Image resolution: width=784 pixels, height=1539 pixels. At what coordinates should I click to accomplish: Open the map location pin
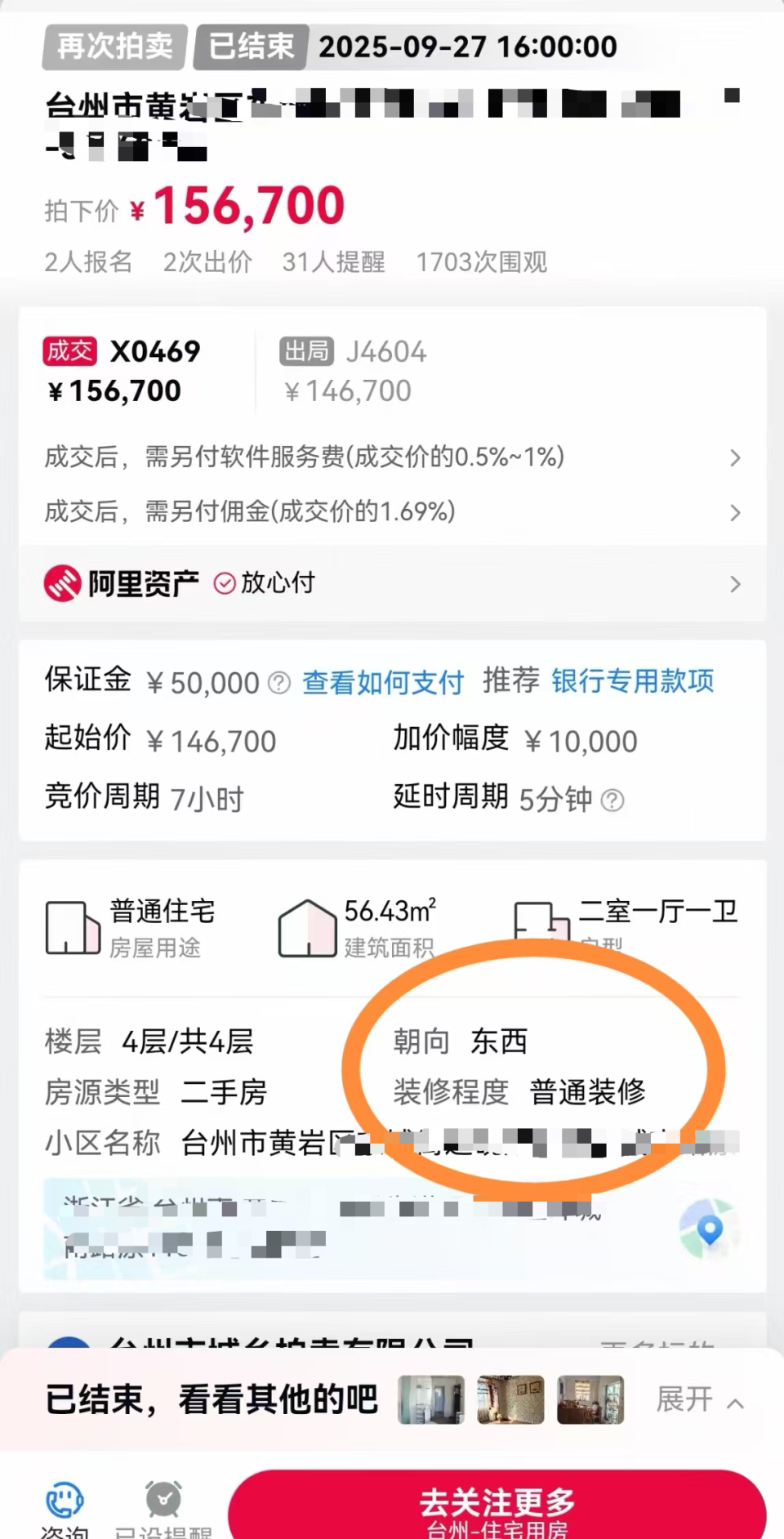click(x=709, y=1229)
